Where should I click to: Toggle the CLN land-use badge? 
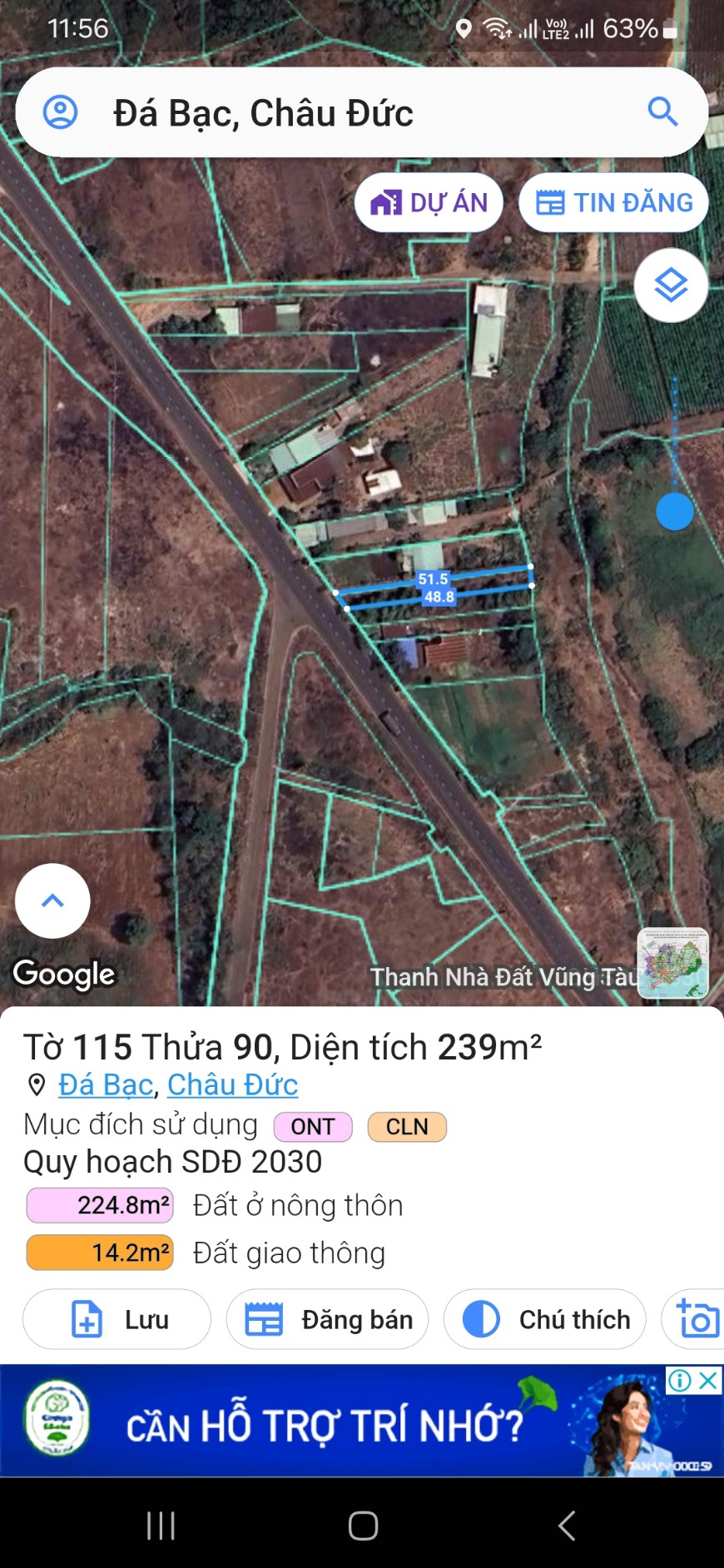pyautogui.click(x=407, y=1126)
